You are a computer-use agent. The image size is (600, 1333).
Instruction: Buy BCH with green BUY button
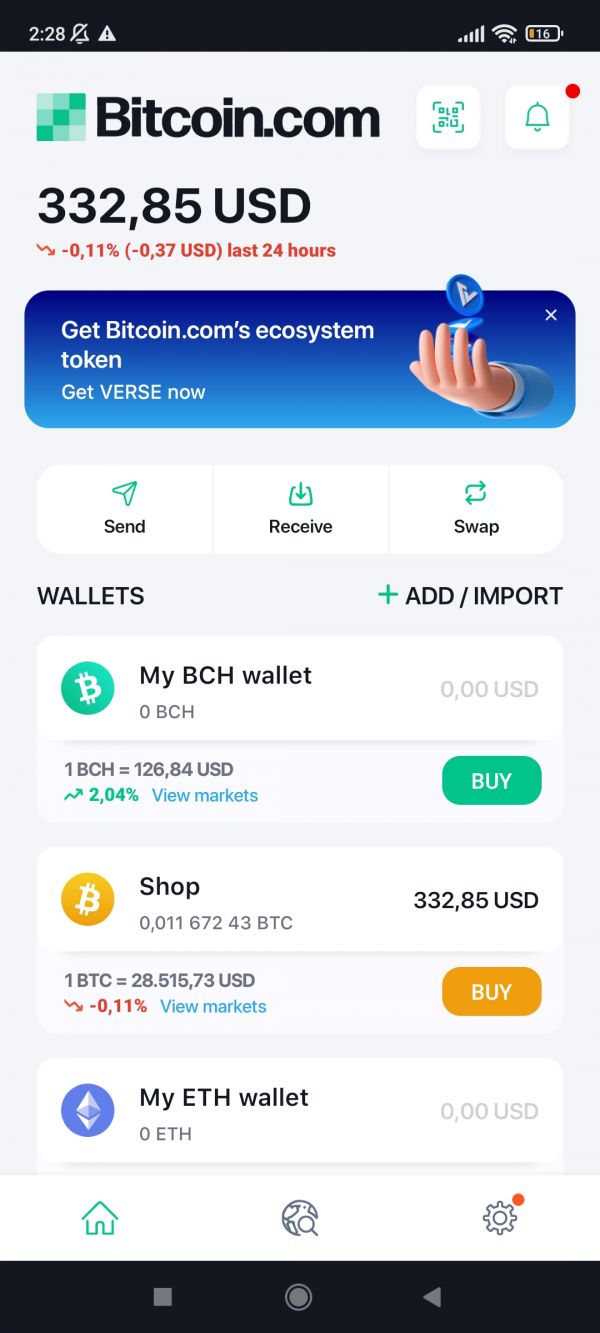(x=492, y=781)
